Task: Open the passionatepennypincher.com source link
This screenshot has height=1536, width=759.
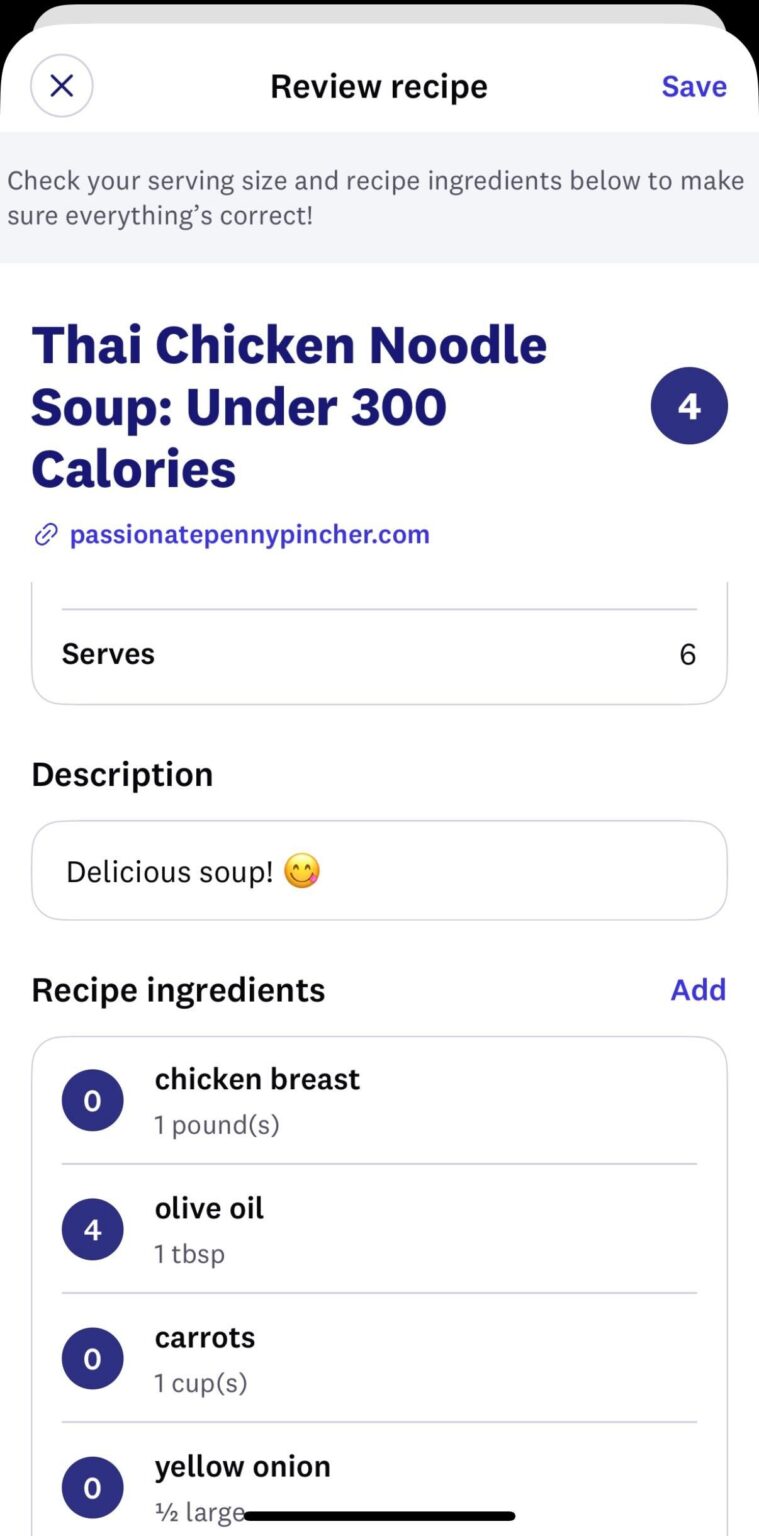Action: click(249, 535)
